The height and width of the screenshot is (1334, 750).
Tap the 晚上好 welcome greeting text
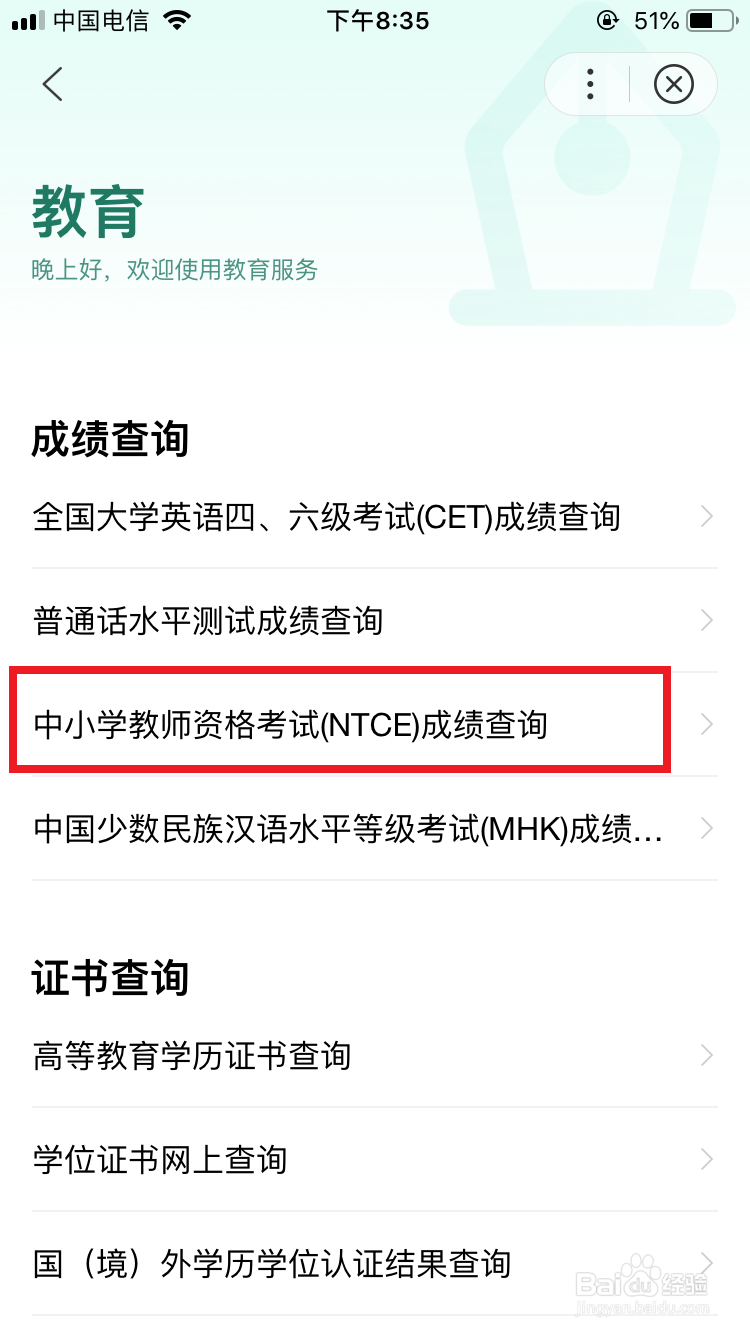click(175, 270)
